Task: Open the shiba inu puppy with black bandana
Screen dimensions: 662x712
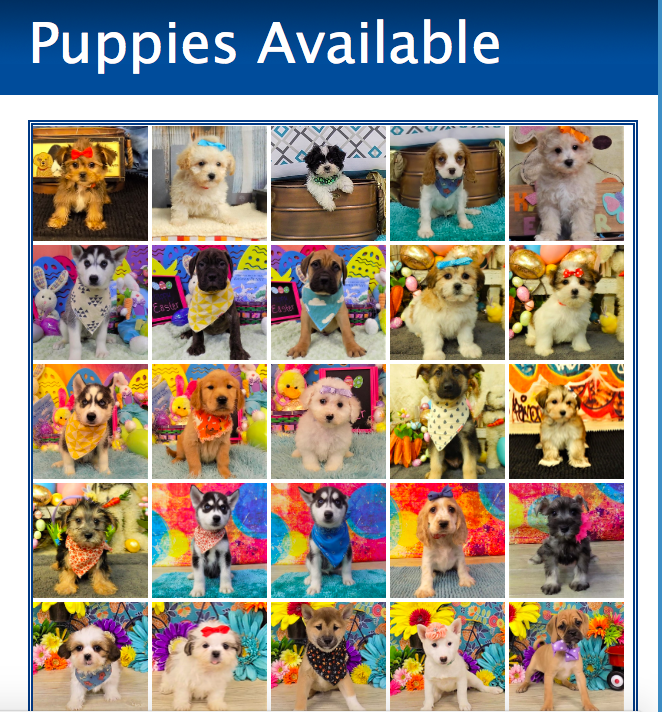Action: (x=328, y=655)
